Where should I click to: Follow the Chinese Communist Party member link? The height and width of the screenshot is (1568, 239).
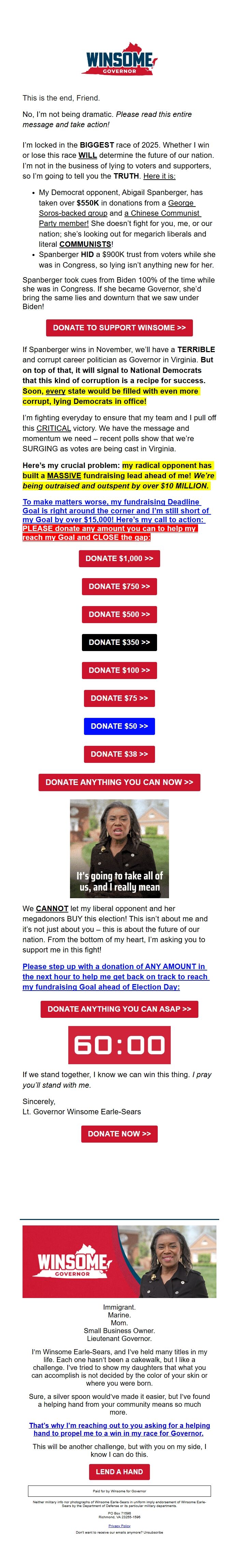coord(162,213)
